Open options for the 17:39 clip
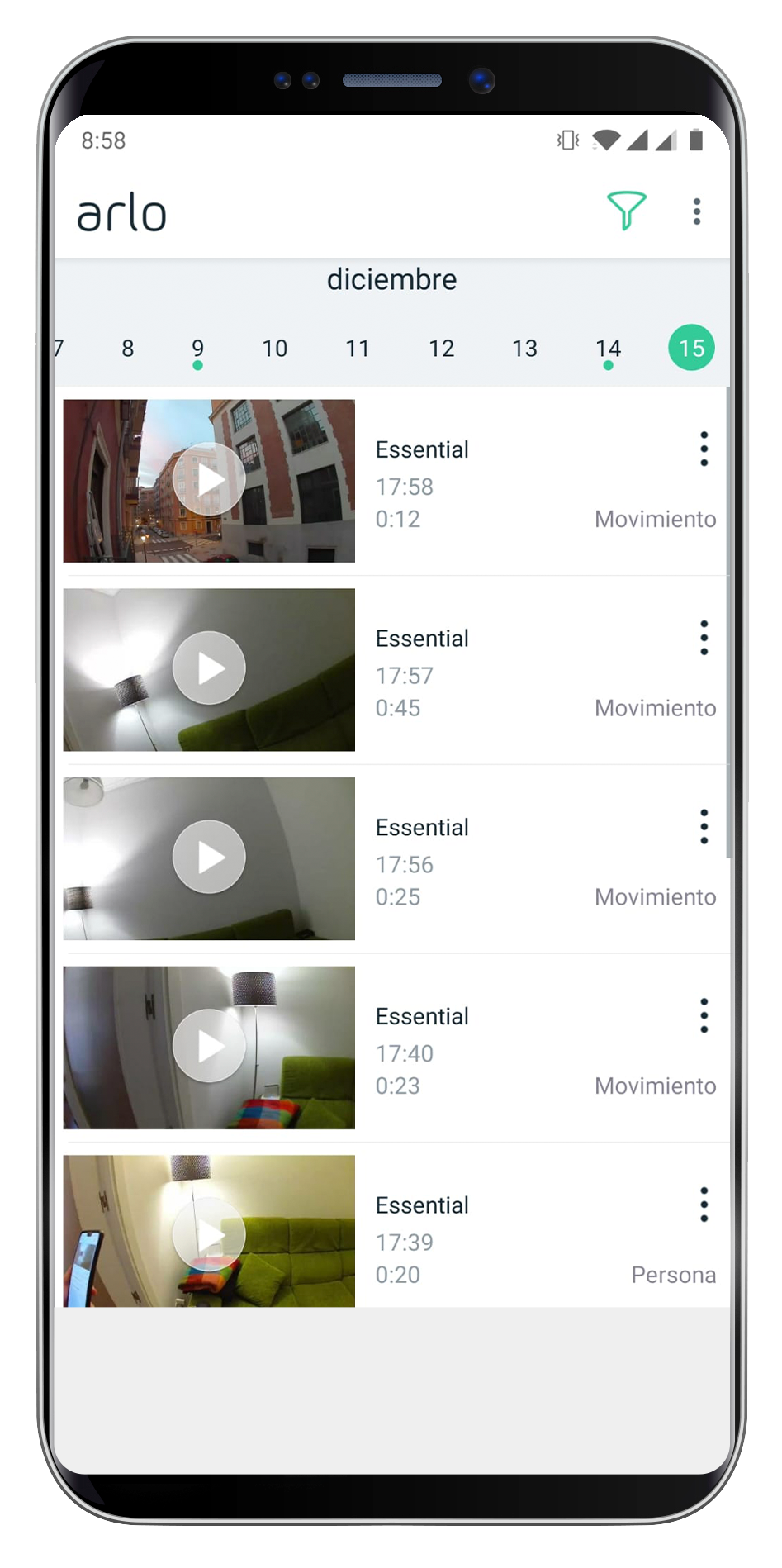Screen dimensions: 782x1568 click(704, 1205)
